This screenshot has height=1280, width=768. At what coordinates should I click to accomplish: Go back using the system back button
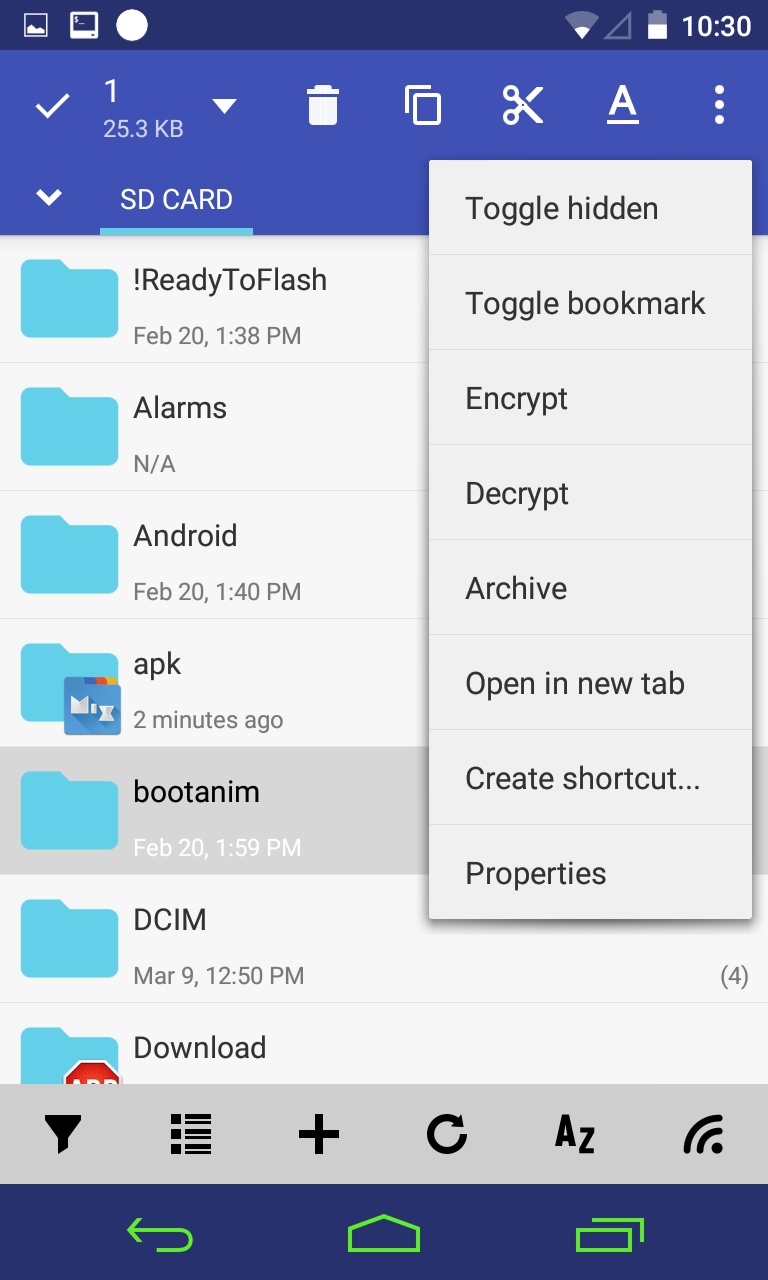point(160,1236)
